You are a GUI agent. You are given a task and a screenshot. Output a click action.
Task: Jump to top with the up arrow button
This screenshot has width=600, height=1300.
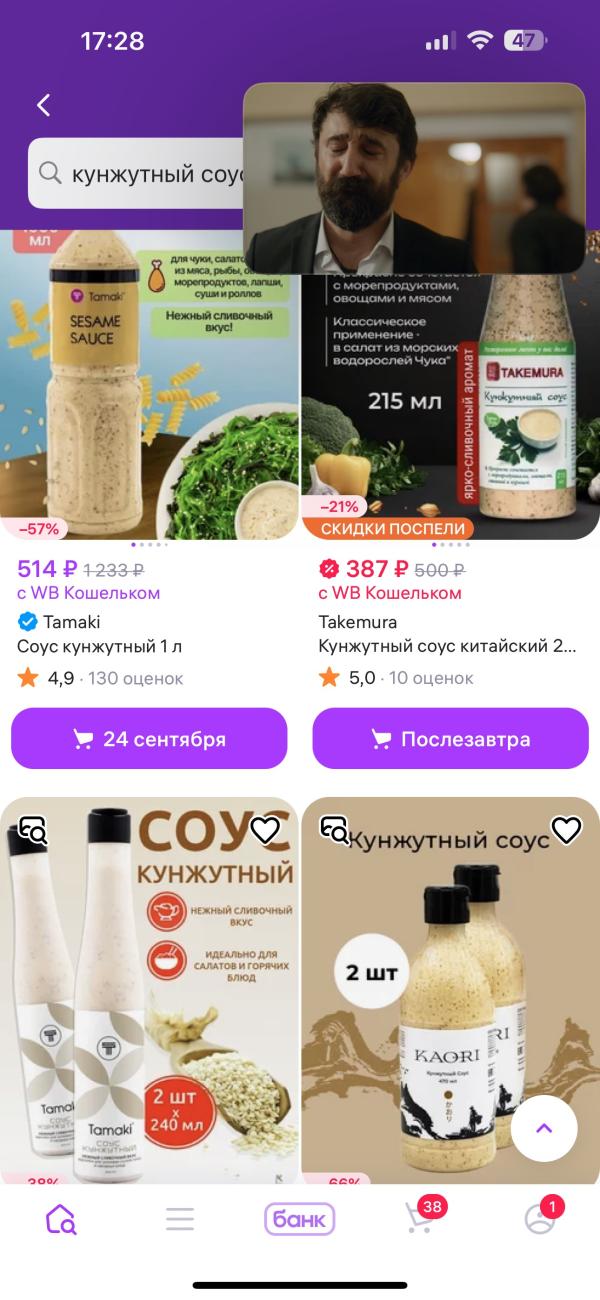click(x=544, y=1128)
